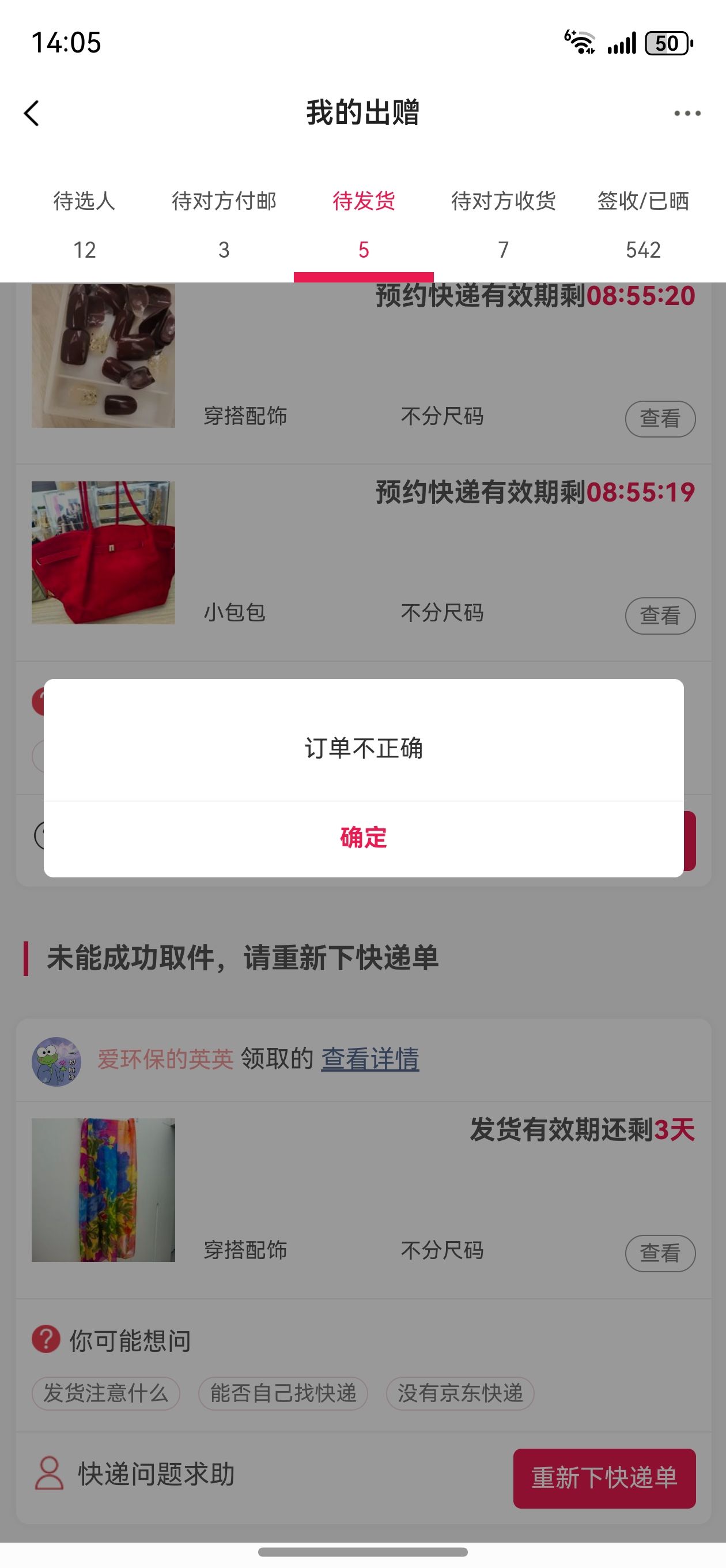Select the 待发货 tab

tap(364, 224)
